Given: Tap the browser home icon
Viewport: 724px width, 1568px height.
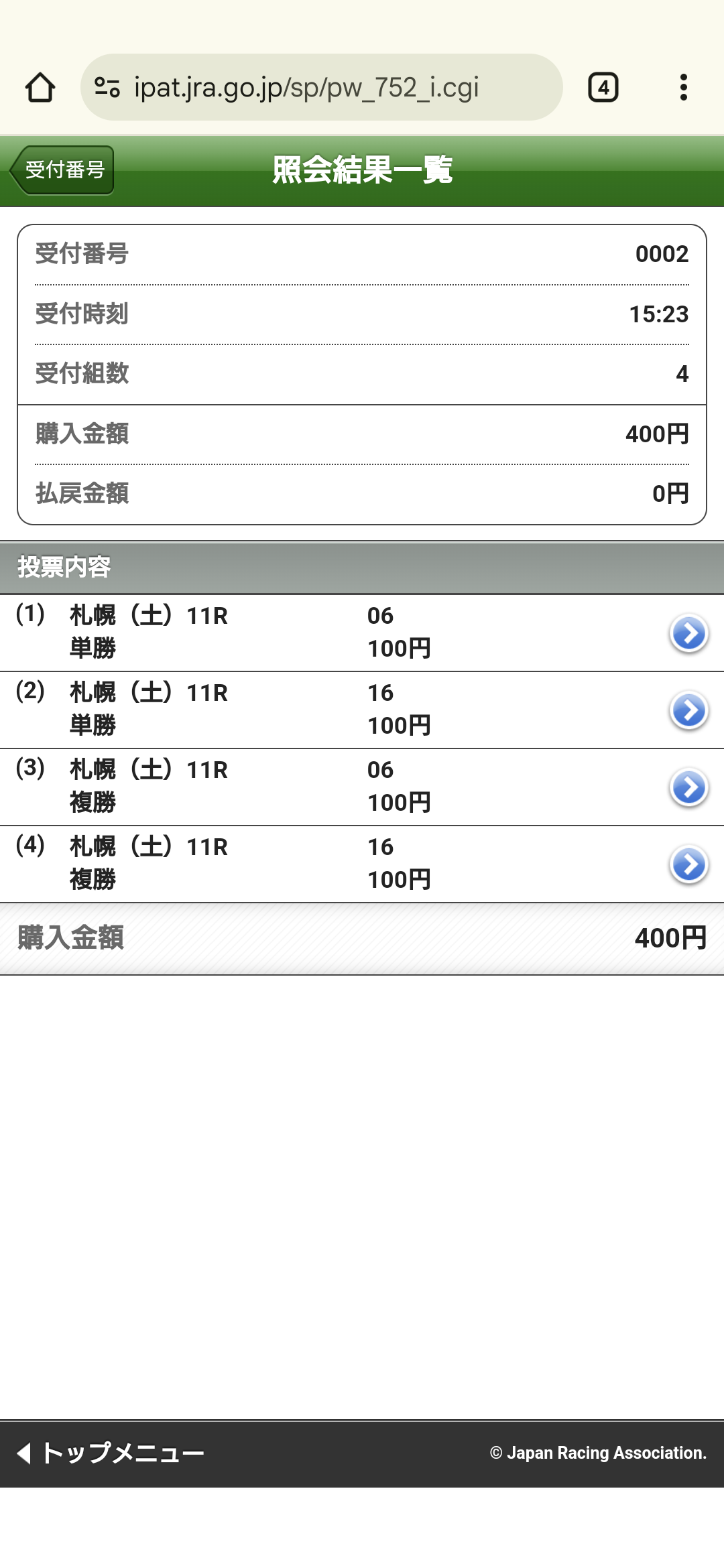Looking at the screenshot, I should coord(40,87).
